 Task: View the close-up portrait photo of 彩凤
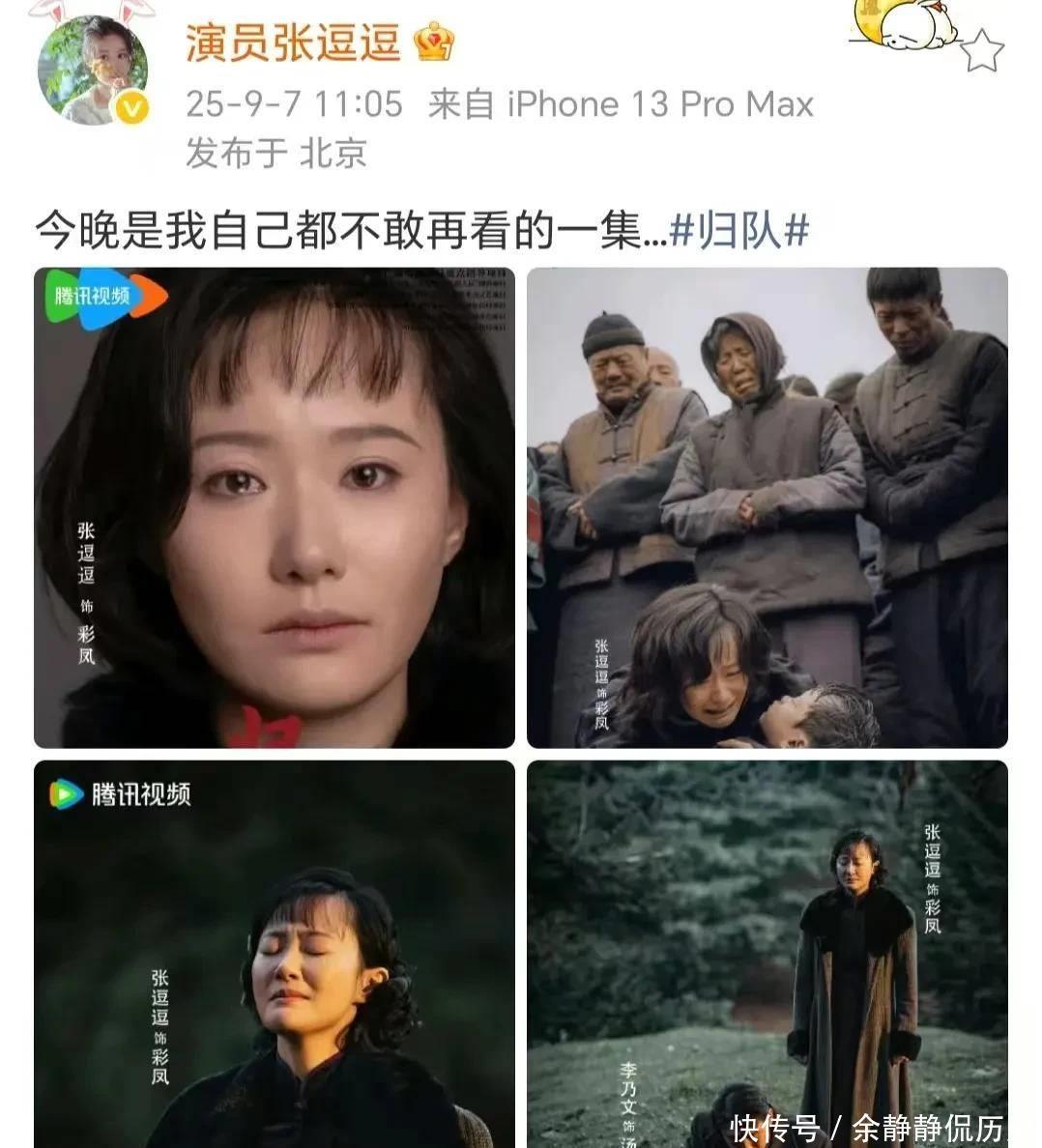275,507
